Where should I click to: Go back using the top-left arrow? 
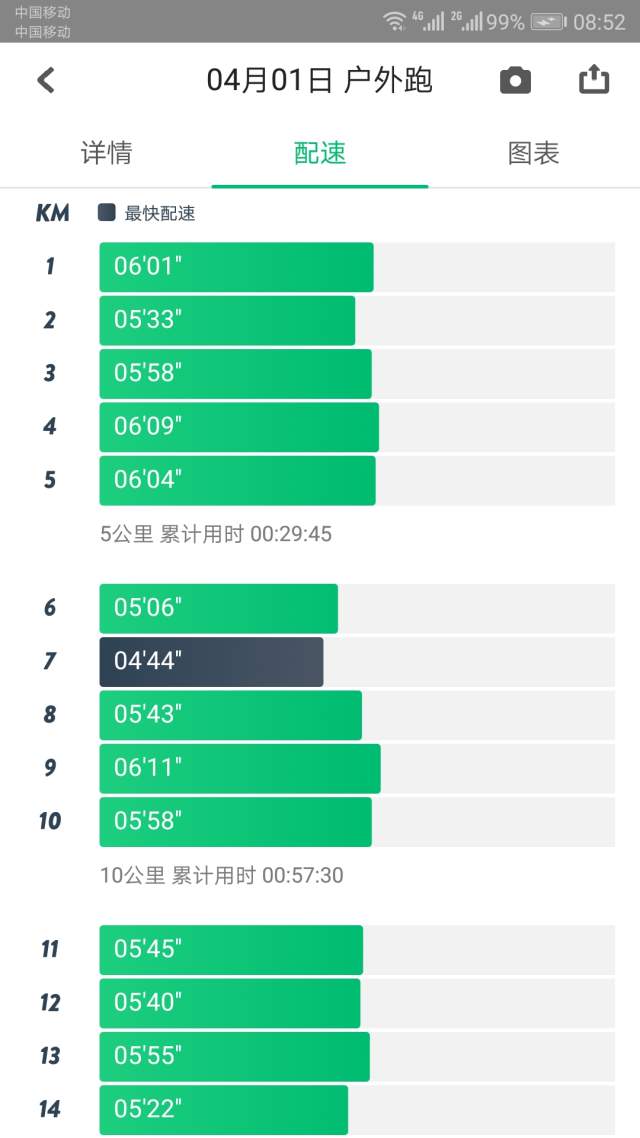pyautogui.click(x=46, y=81)
